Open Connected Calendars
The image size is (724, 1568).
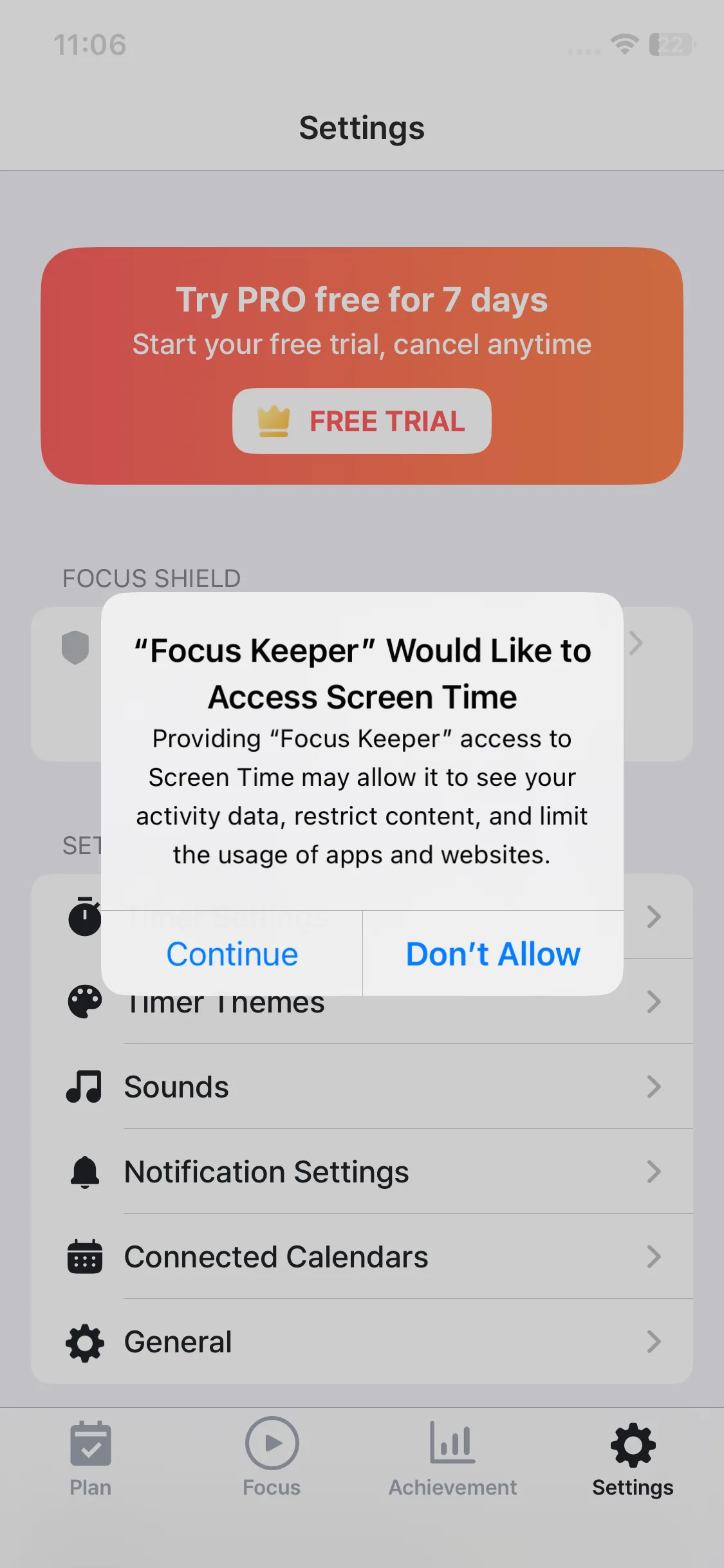tap(362, 1256)
